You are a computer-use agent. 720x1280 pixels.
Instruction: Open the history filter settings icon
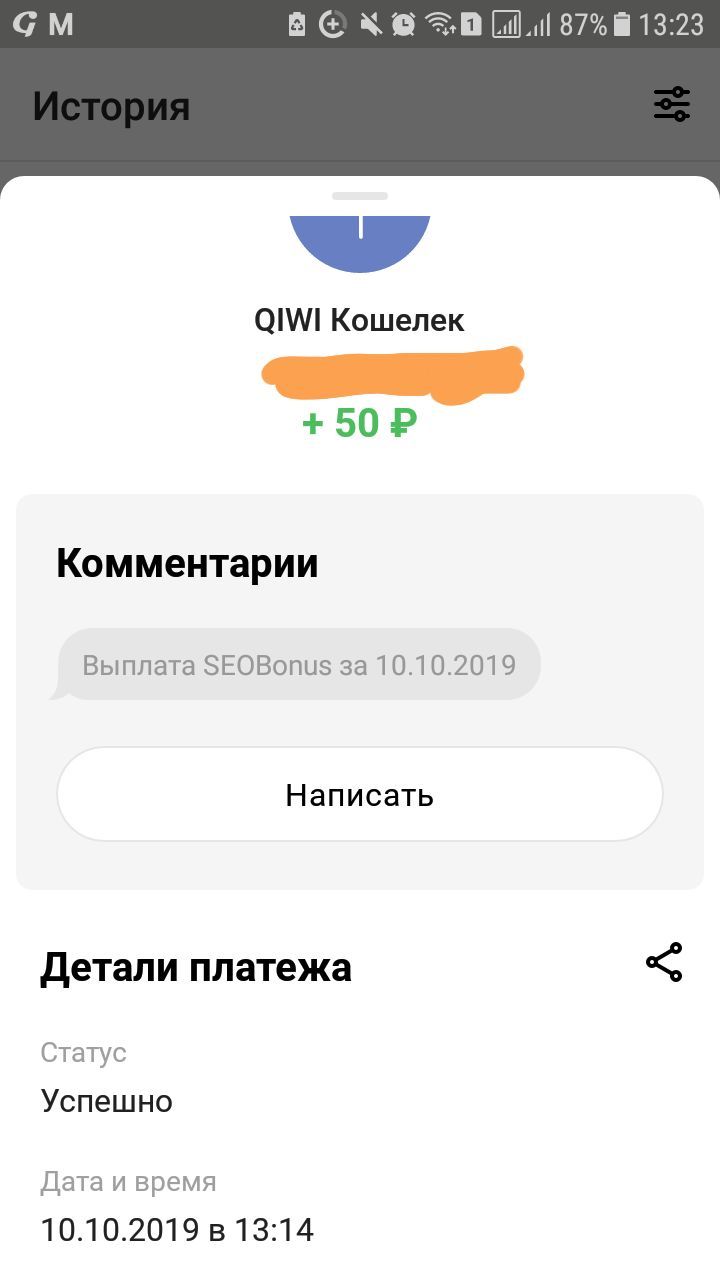click(x=672, y=104)
